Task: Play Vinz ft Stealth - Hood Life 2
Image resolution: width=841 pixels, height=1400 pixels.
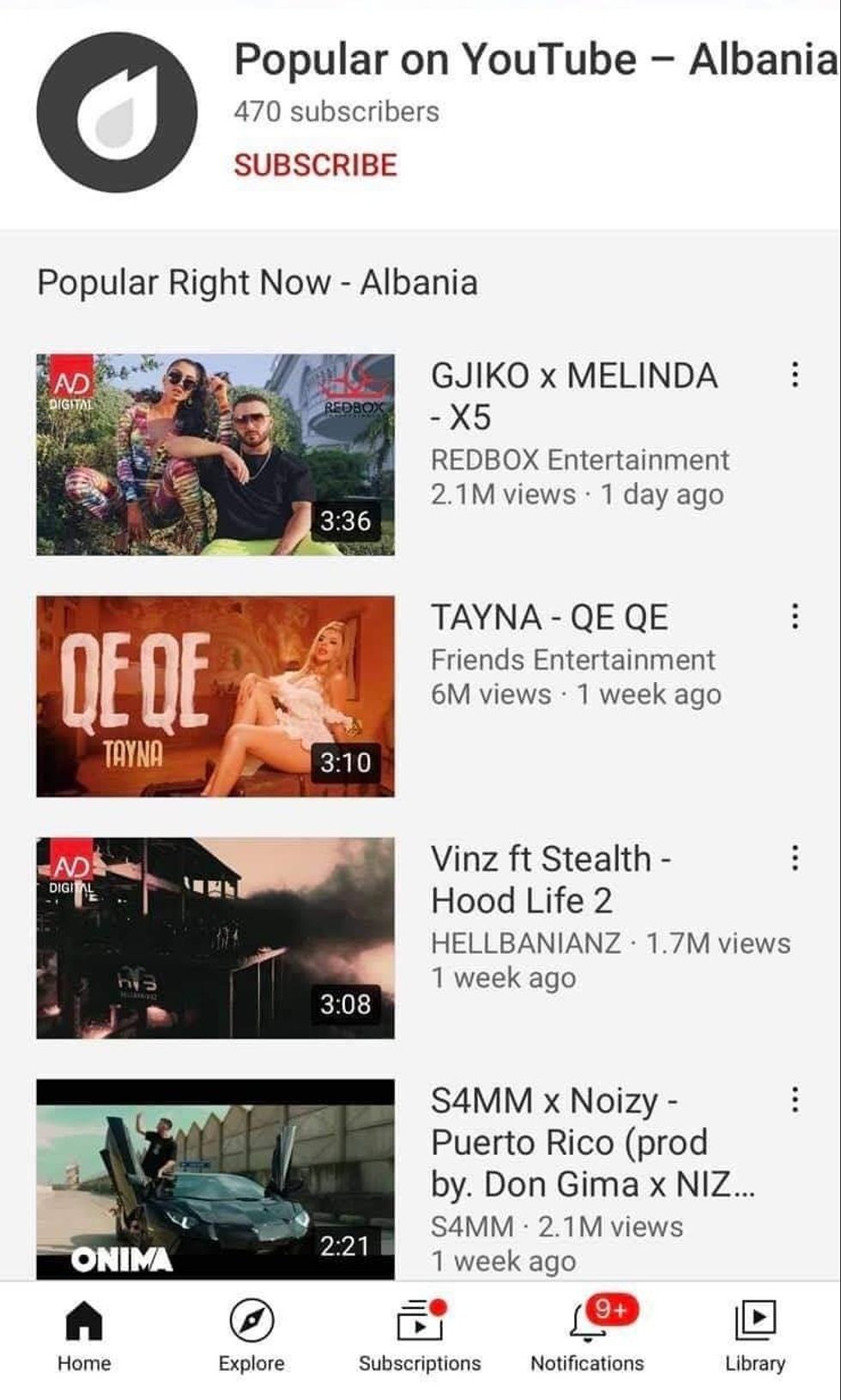Action: tap(215, 938)
